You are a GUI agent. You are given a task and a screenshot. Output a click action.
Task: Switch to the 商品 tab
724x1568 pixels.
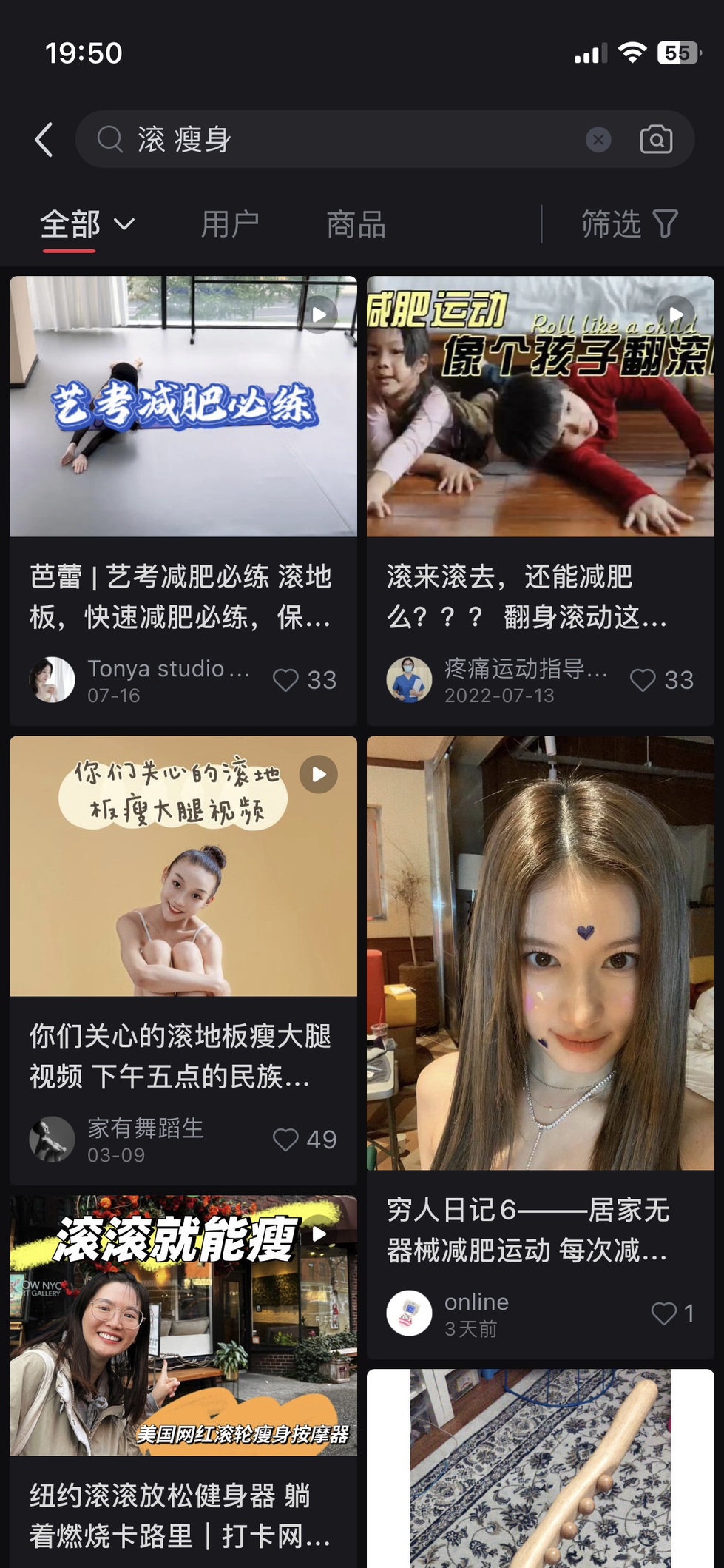(356, 224)
